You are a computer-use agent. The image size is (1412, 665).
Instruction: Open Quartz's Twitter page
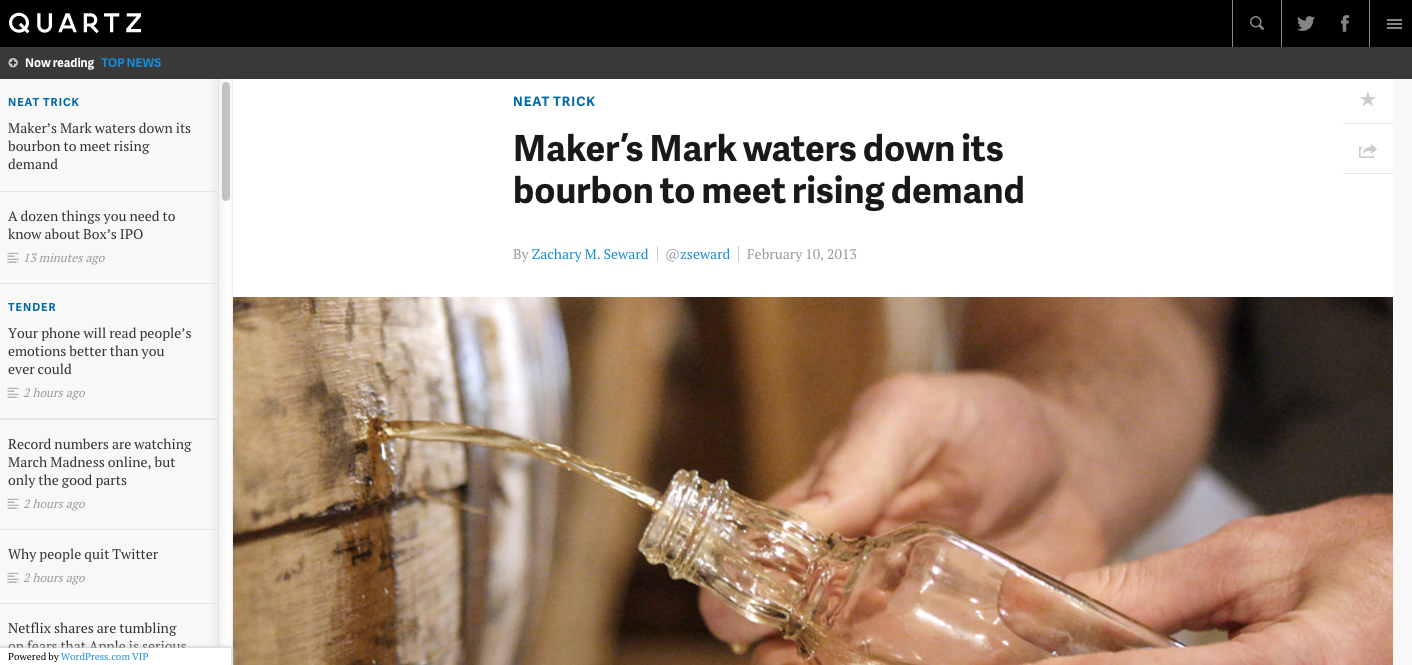1305,24
